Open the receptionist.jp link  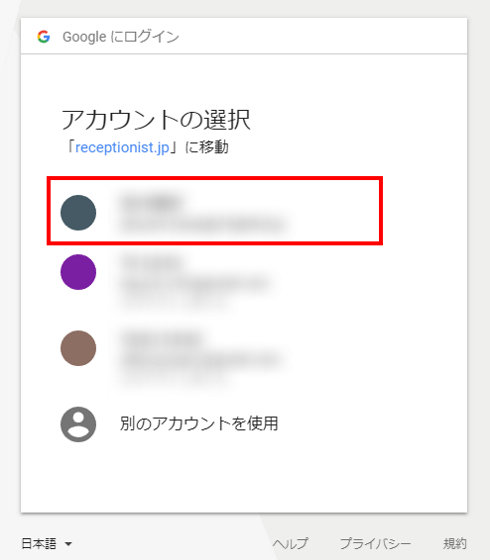coord(122,147)
